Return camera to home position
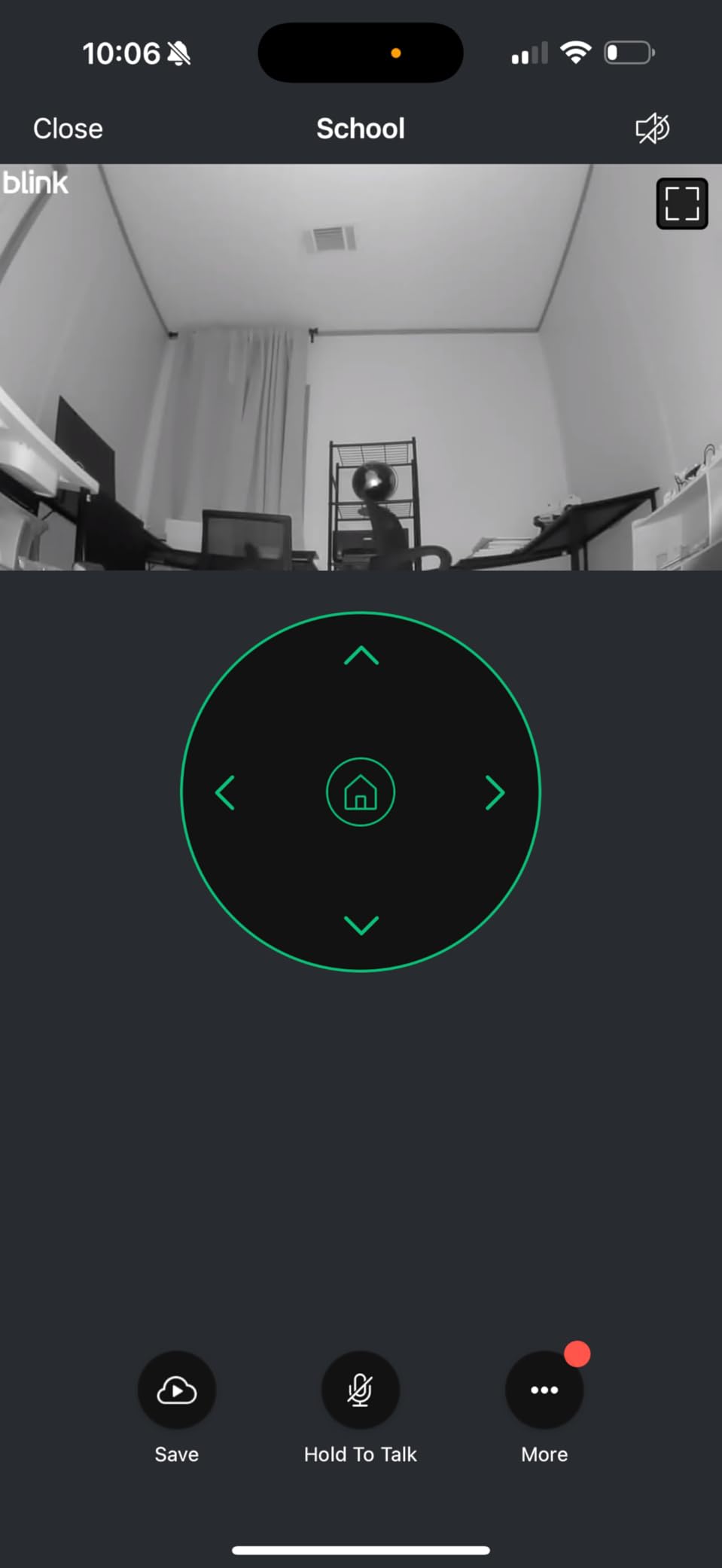Viewport: 722px width, 1568px height. [x=361, y=792]
